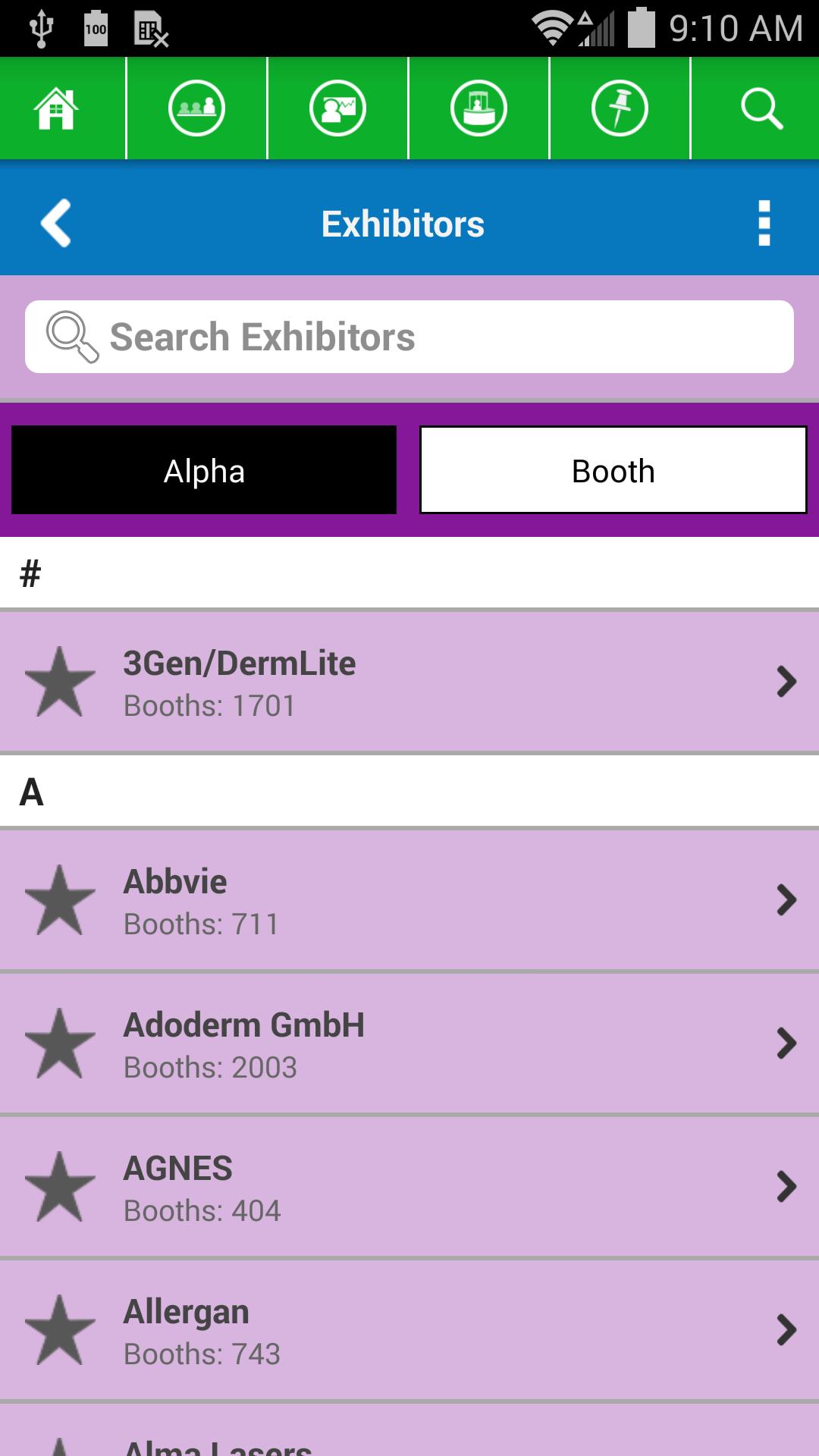Sort exhibitors by Alpha
819x1456 pixels.
pos(204,470)
